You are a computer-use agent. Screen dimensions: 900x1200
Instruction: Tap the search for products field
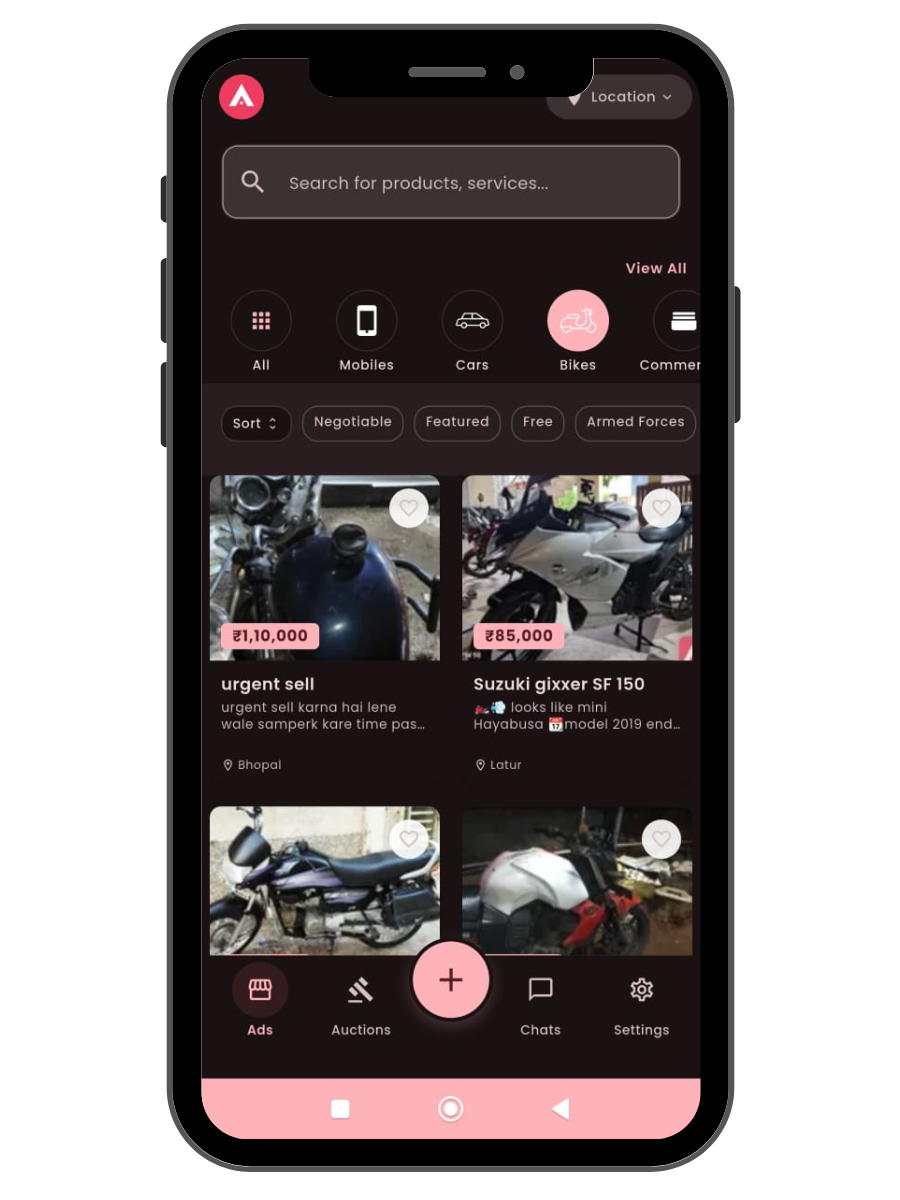click(450, 183)
